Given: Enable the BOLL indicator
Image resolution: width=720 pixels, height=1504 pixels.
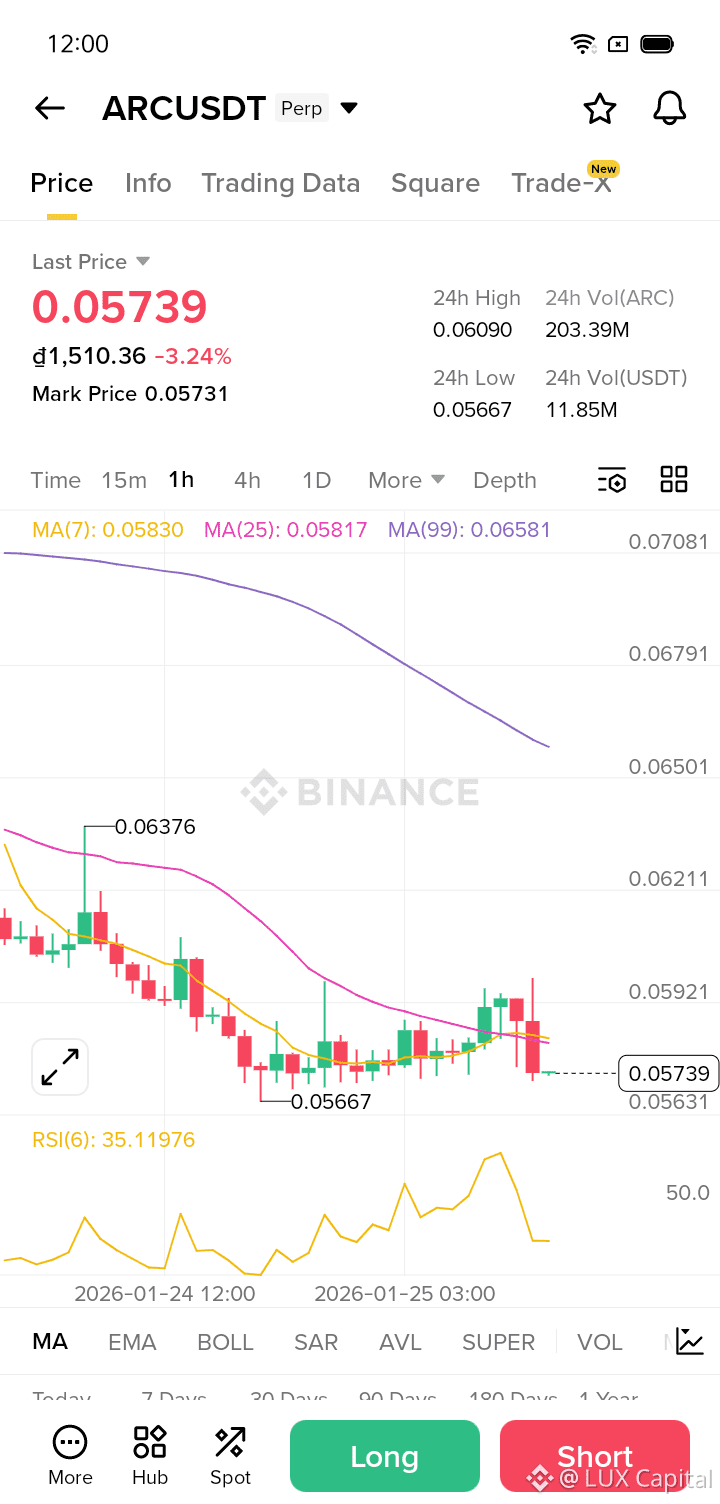Looking at the screenshot, I should 225,1341.
